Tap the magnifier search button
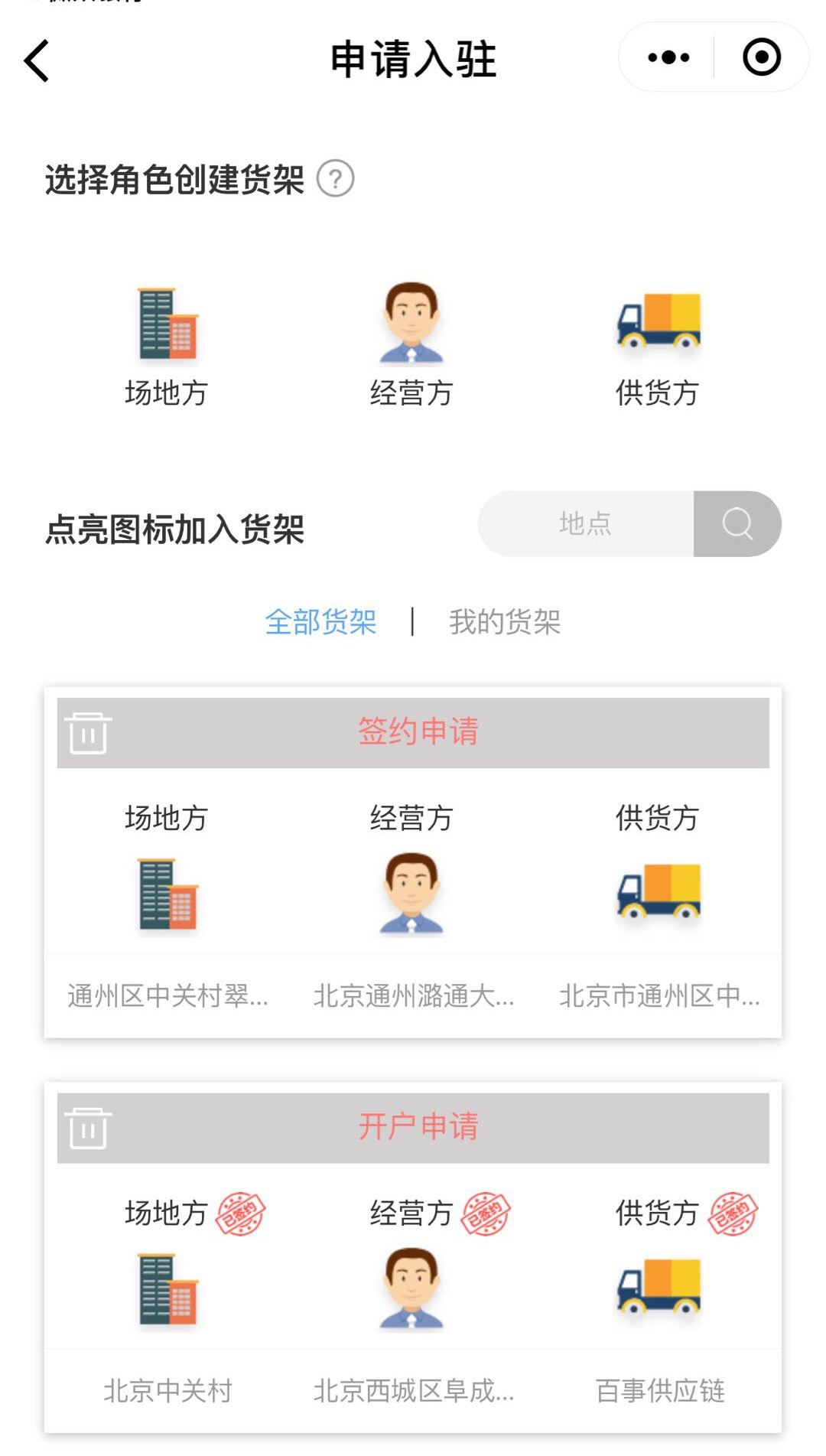Viewport: 826px width, 1456px height. 737,524
